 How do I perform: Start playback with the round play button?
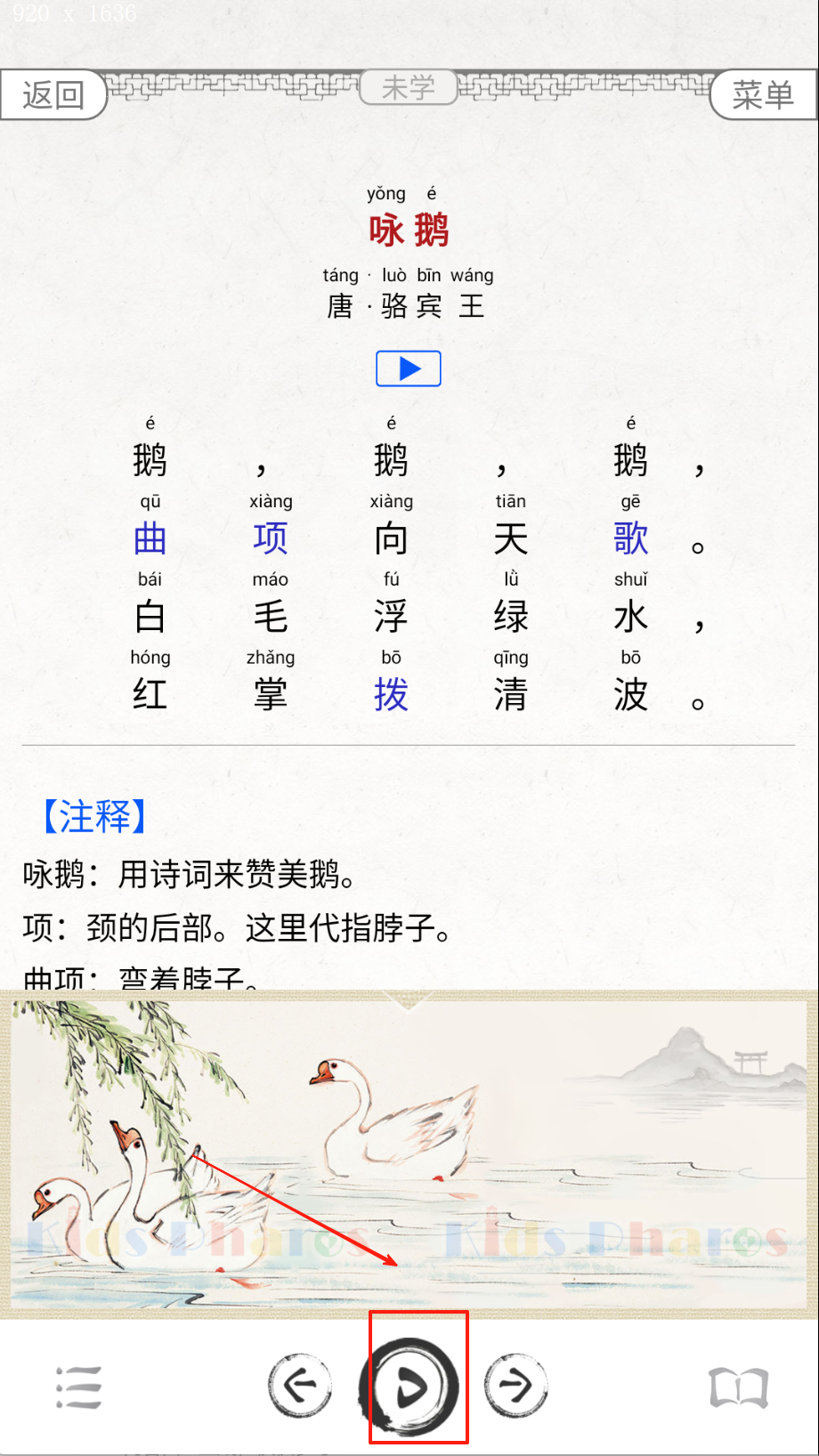click(409, 1387)
